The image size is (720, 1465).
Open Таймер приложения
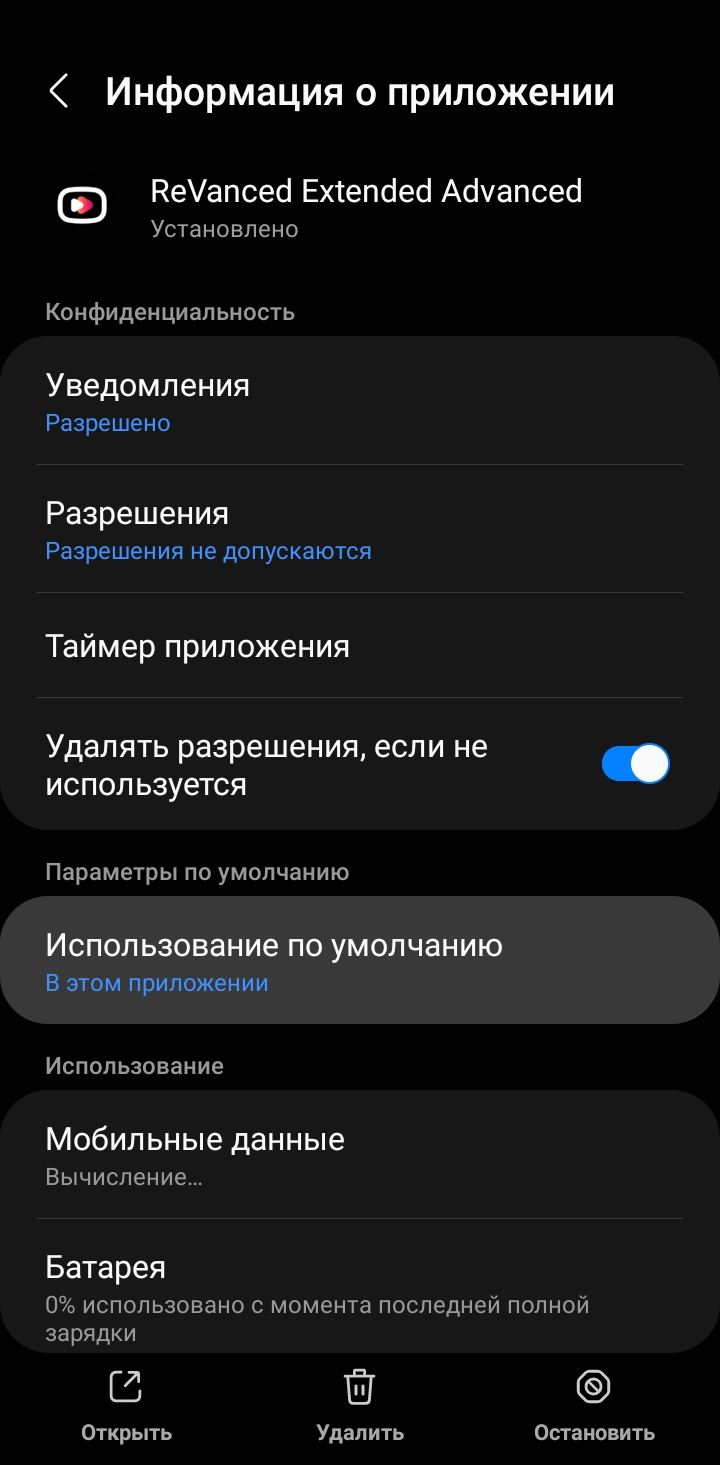[360, 646]
